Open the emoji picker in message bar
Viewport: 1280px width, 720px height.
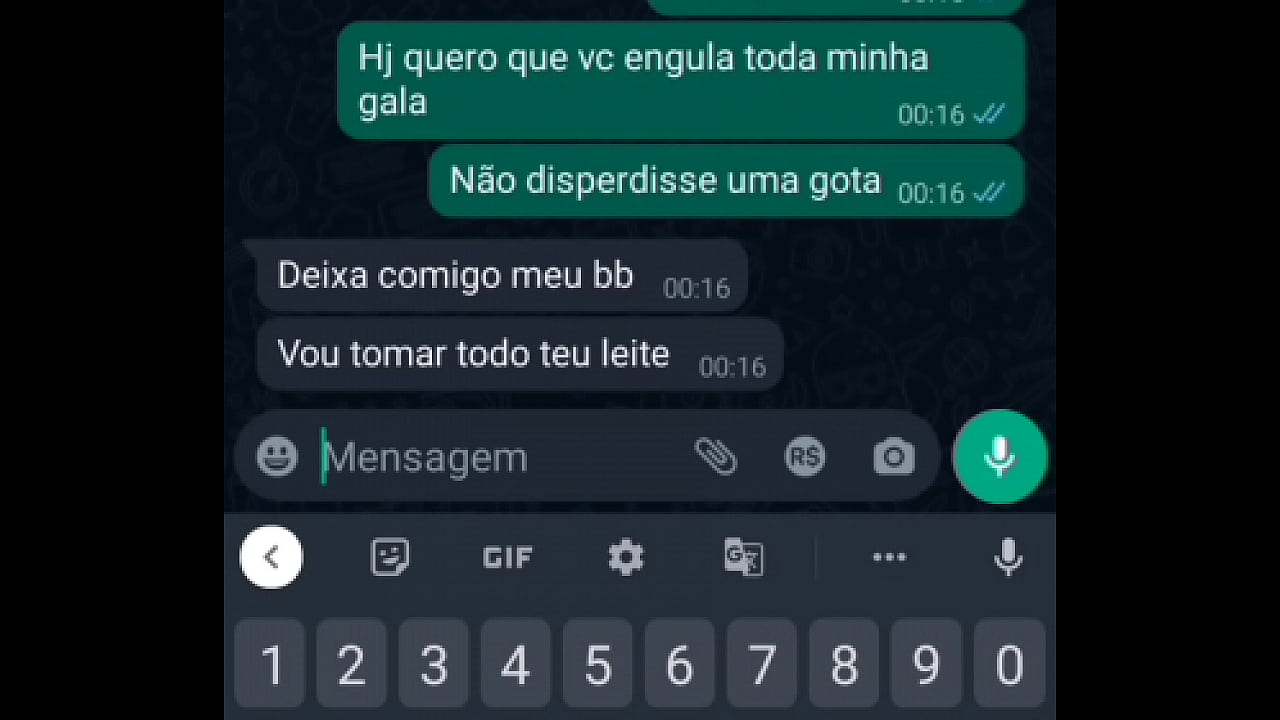click(277, 457)
